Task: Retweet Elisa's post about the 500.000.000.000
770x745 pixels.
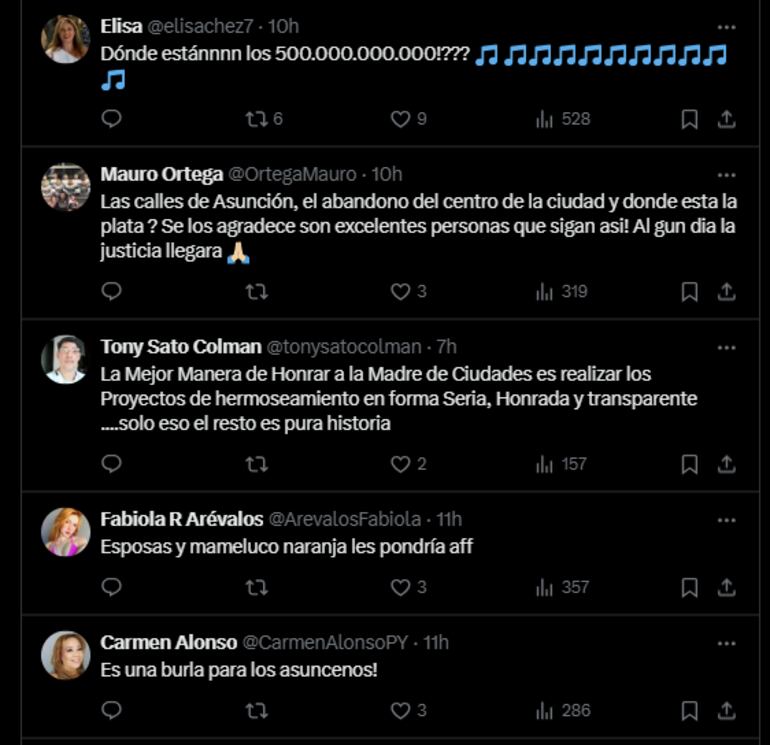Action: tap(257, 119)
